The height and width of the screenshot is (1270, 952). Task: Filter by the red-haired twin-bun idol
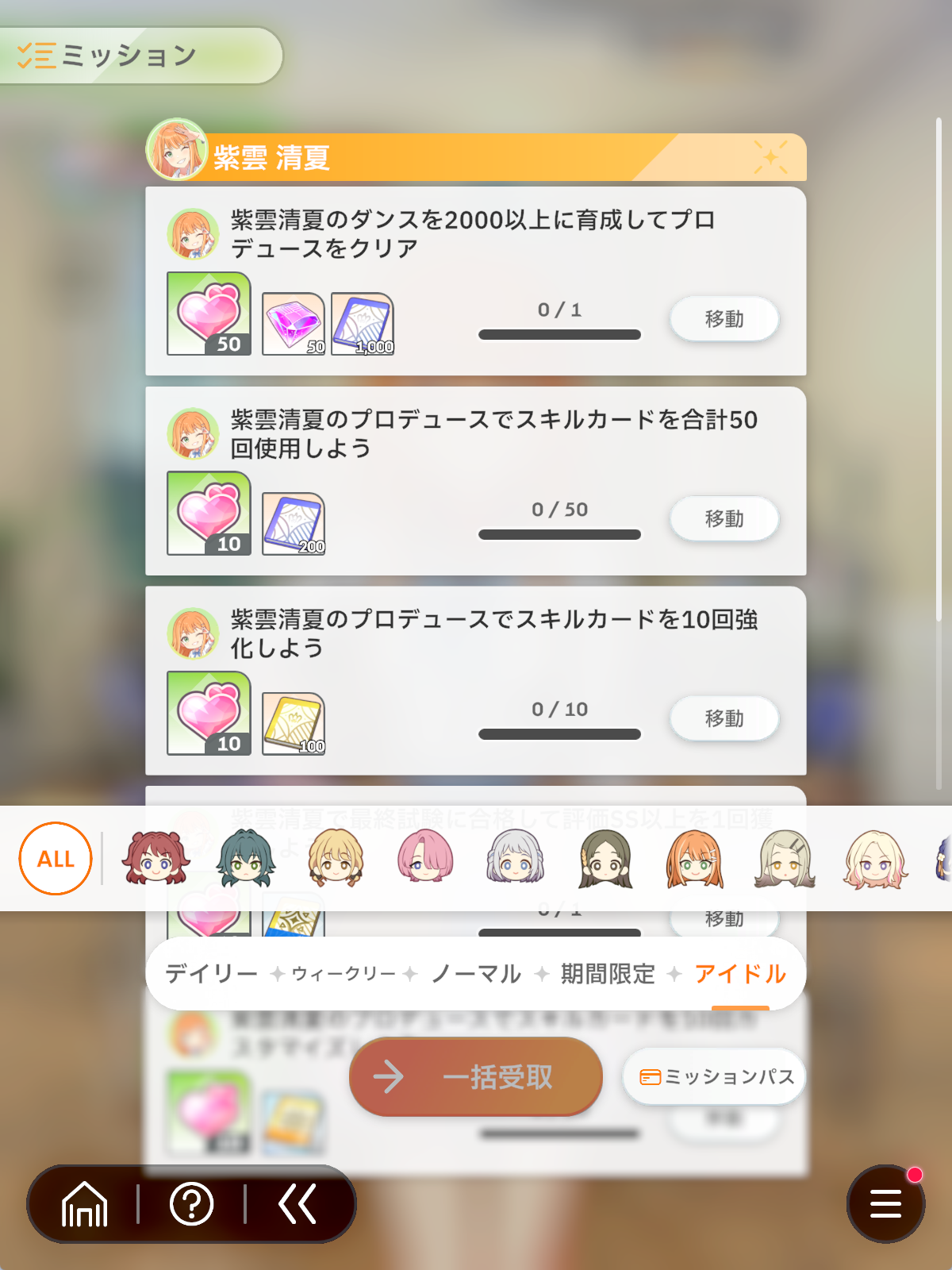(x=155, y=859)
